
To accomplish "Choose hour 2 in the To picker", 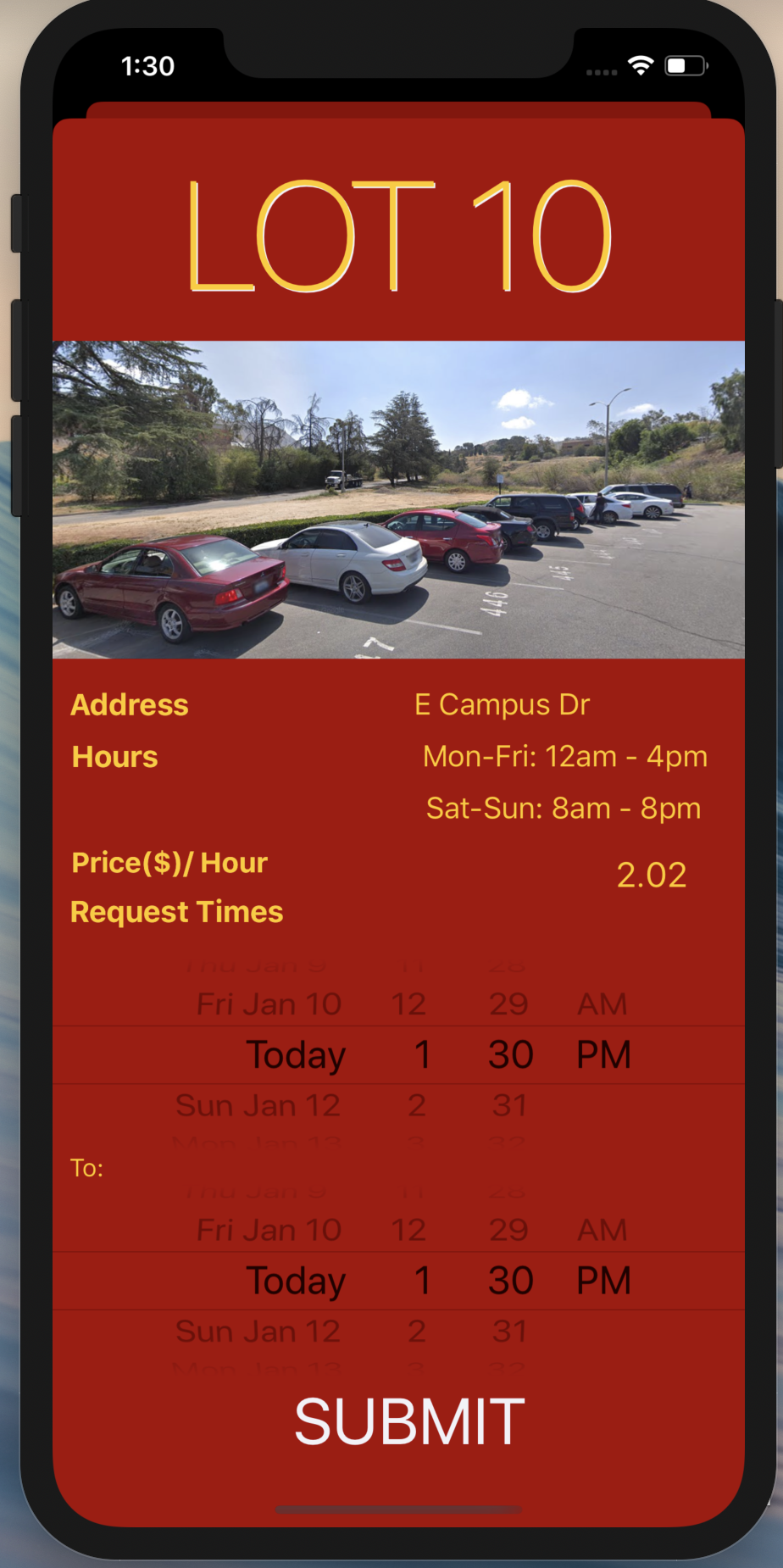I will tap(416, 1331).
